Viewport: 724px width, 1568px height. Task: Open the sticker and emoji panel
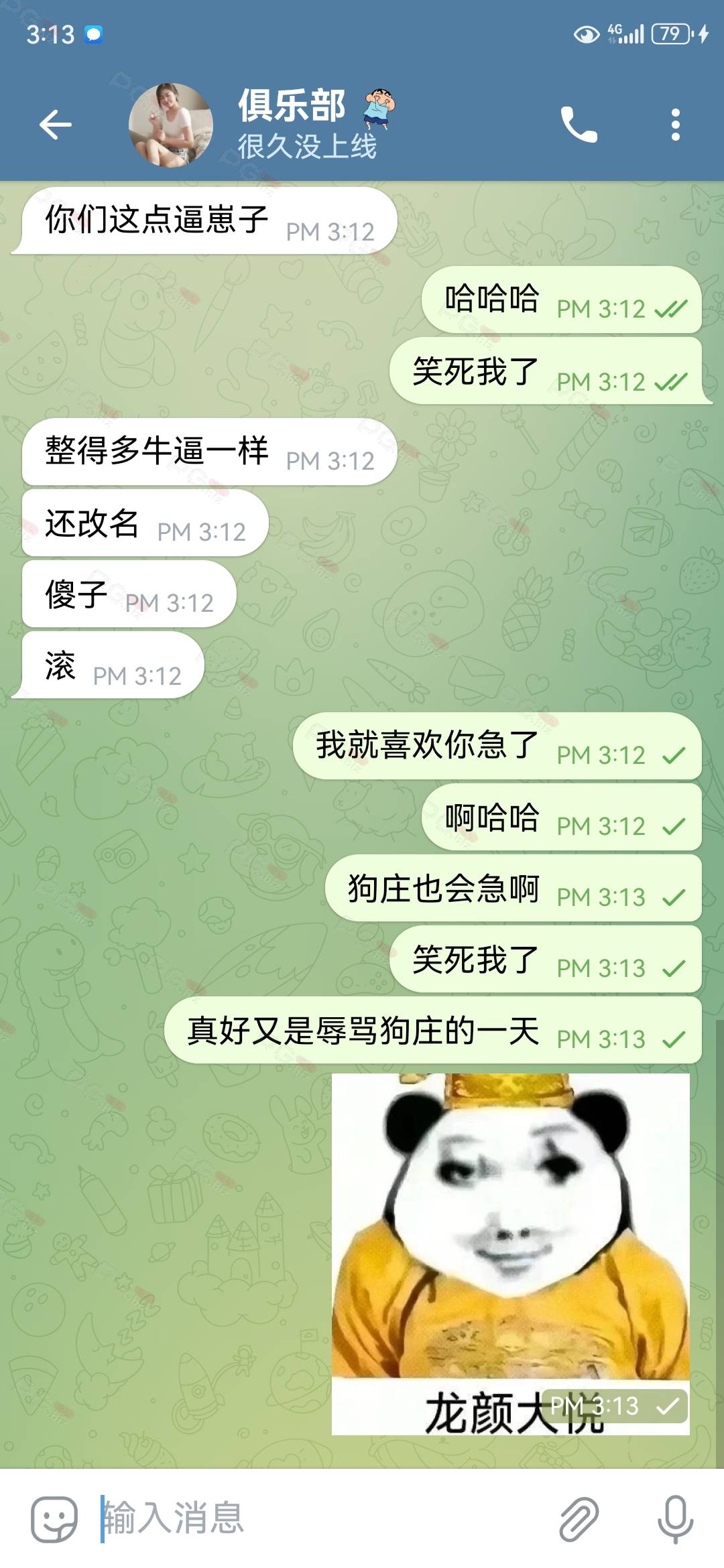54,1519
